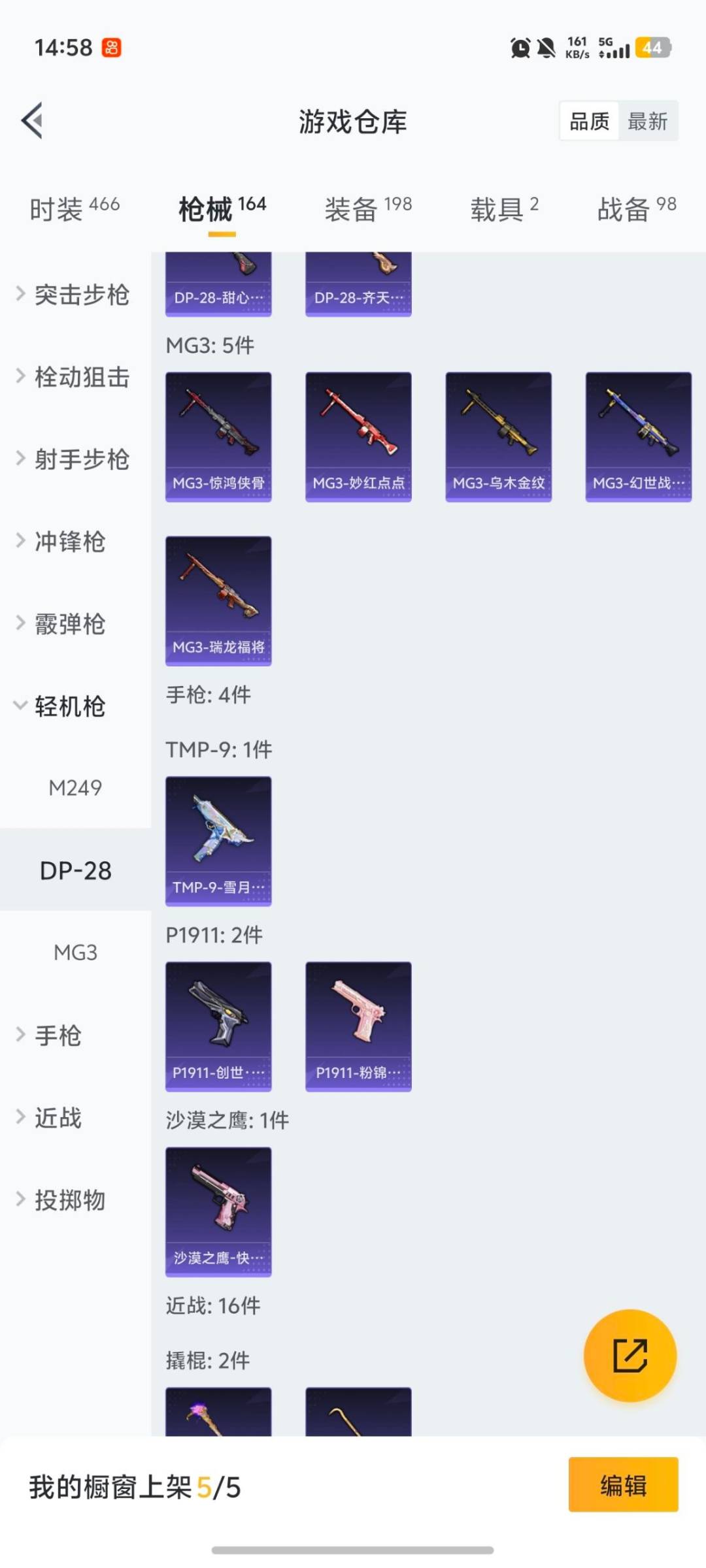
Task: View the TMP-9-雪月 skin thumbnail
Action: click(218, 841)
